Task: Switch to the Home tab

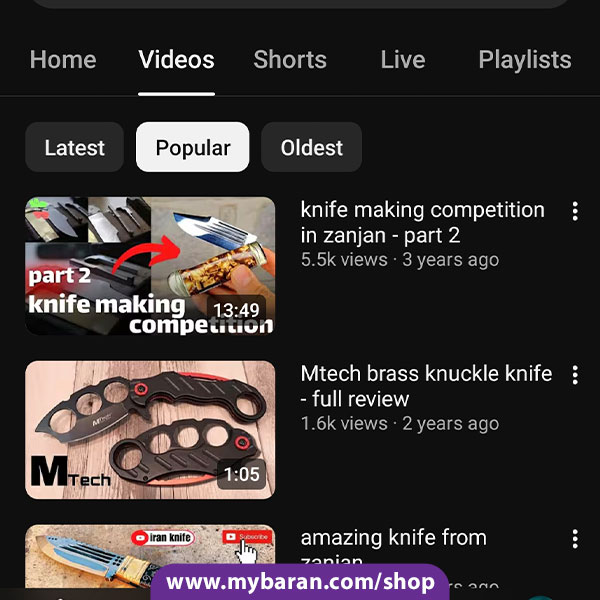Action: tap(63, 60)
